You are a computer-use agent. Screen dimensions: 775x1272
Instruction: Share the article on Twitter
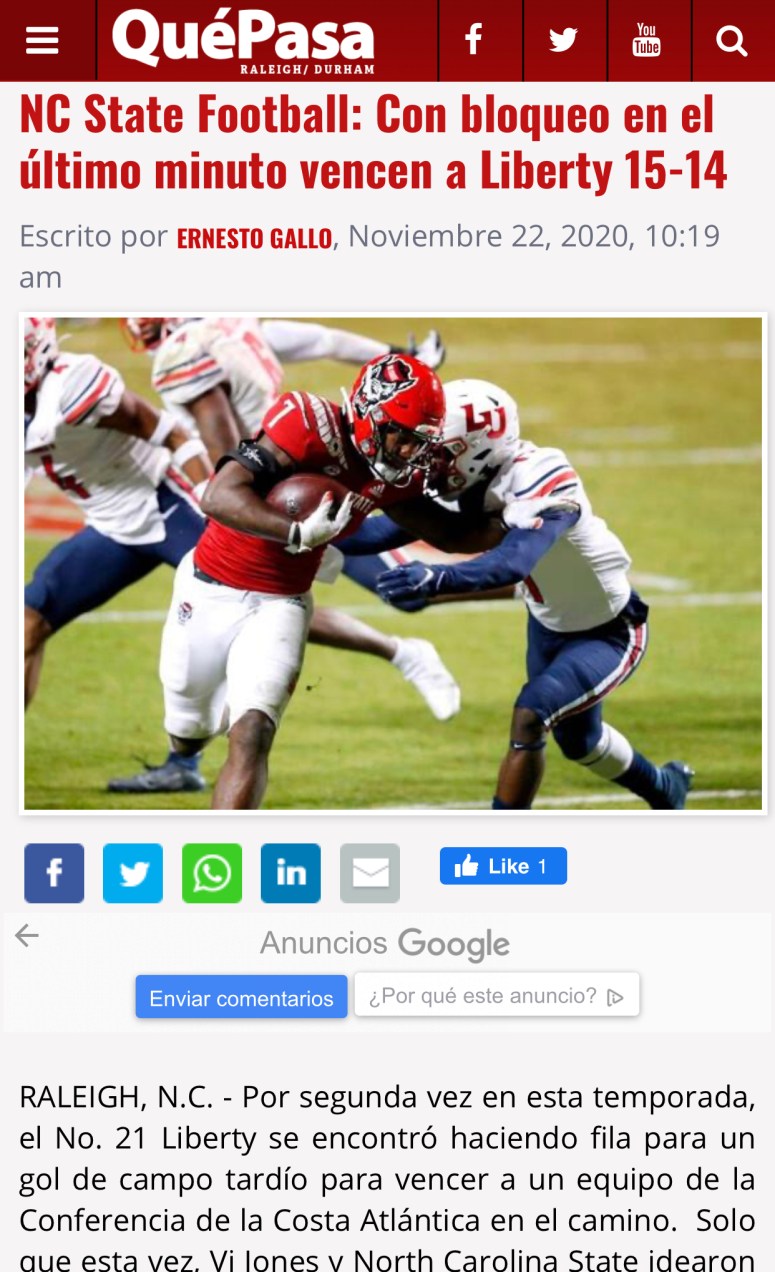tap(133, 873)
